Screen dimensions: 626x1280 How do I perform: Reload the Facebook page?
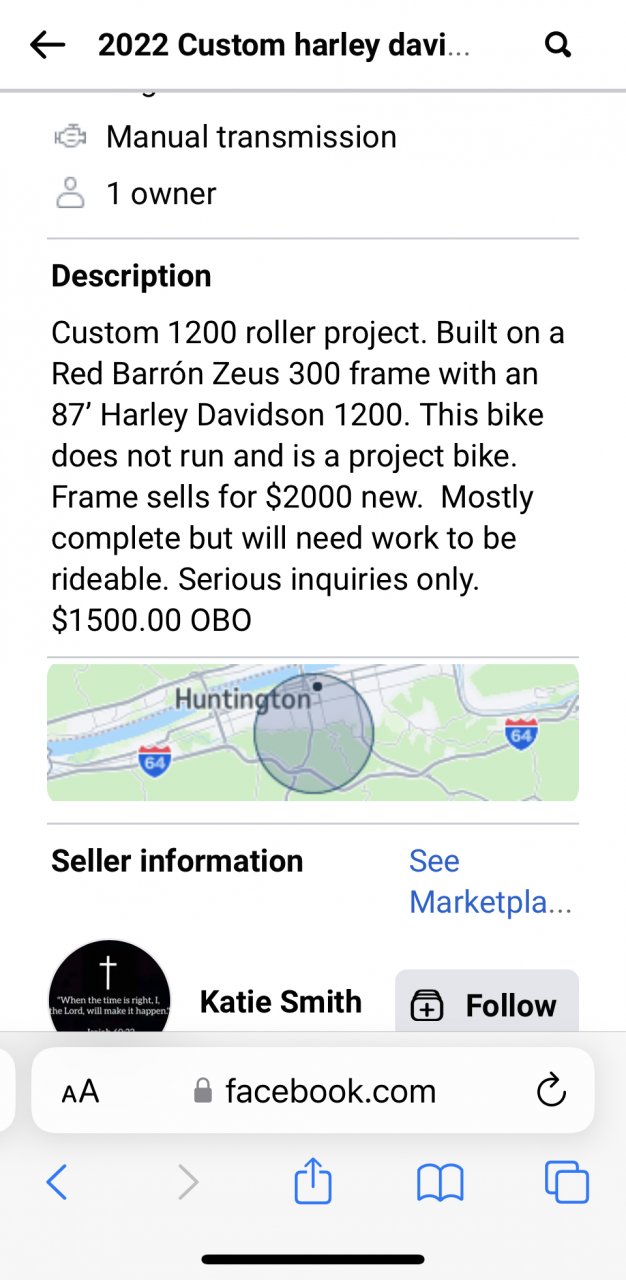point(551,1091)
